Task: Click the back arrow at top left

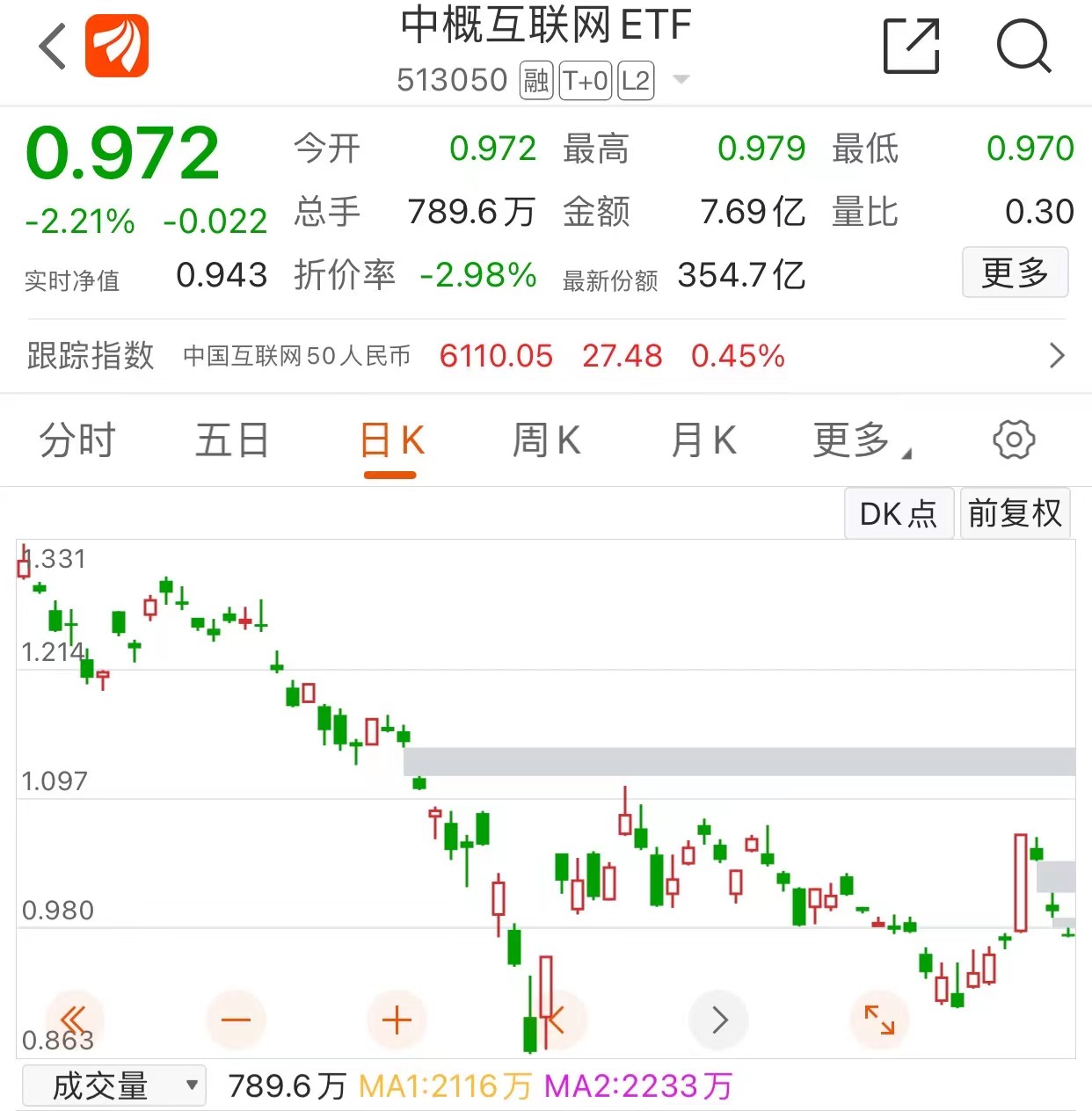Action: (x=50, y=46)
